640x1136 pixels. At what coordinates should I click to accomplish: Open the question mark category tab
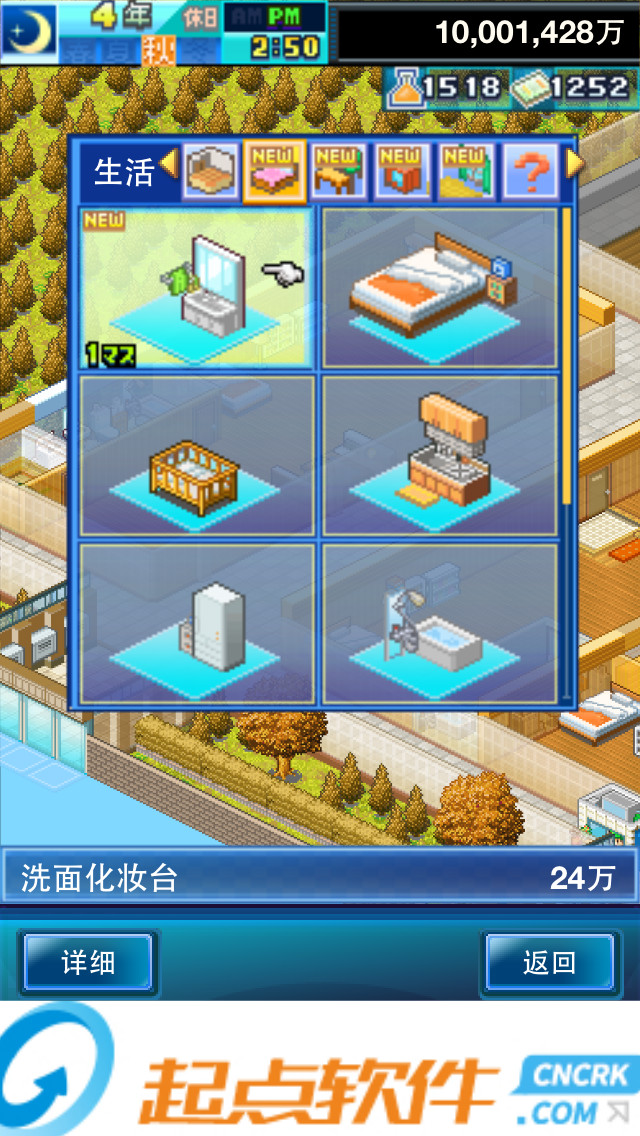click(531, 172)
